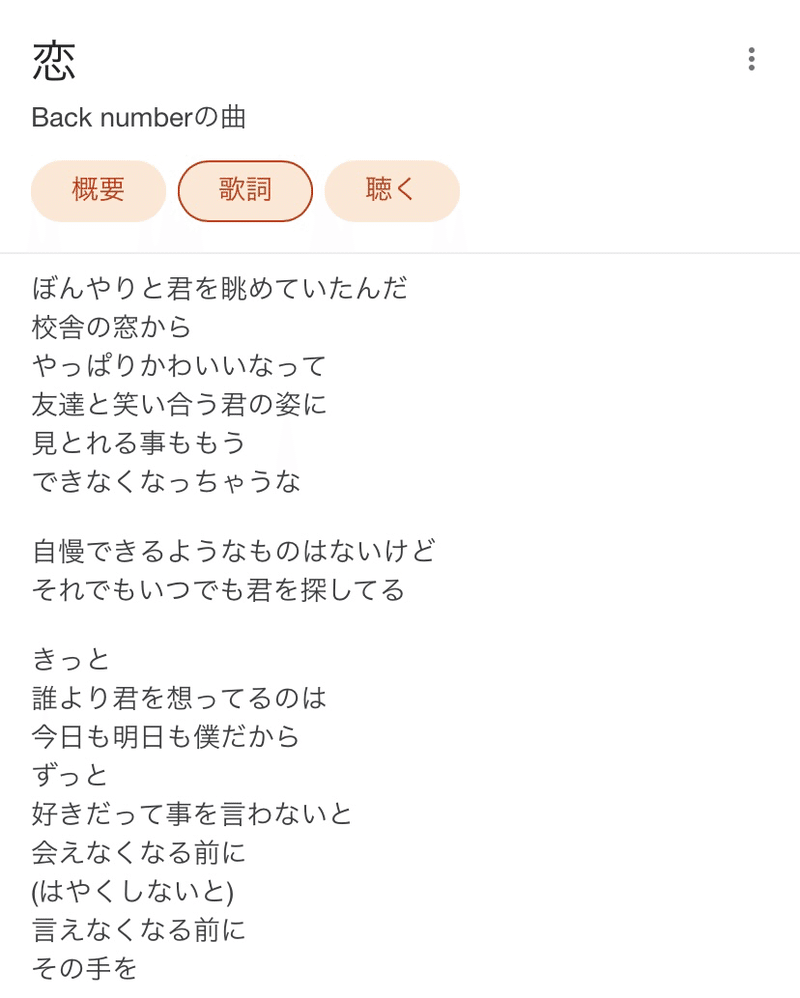This screenshot has width=800, height=998.
Task: Open the 聴く listen tab
Action: [x=391, y=190]
